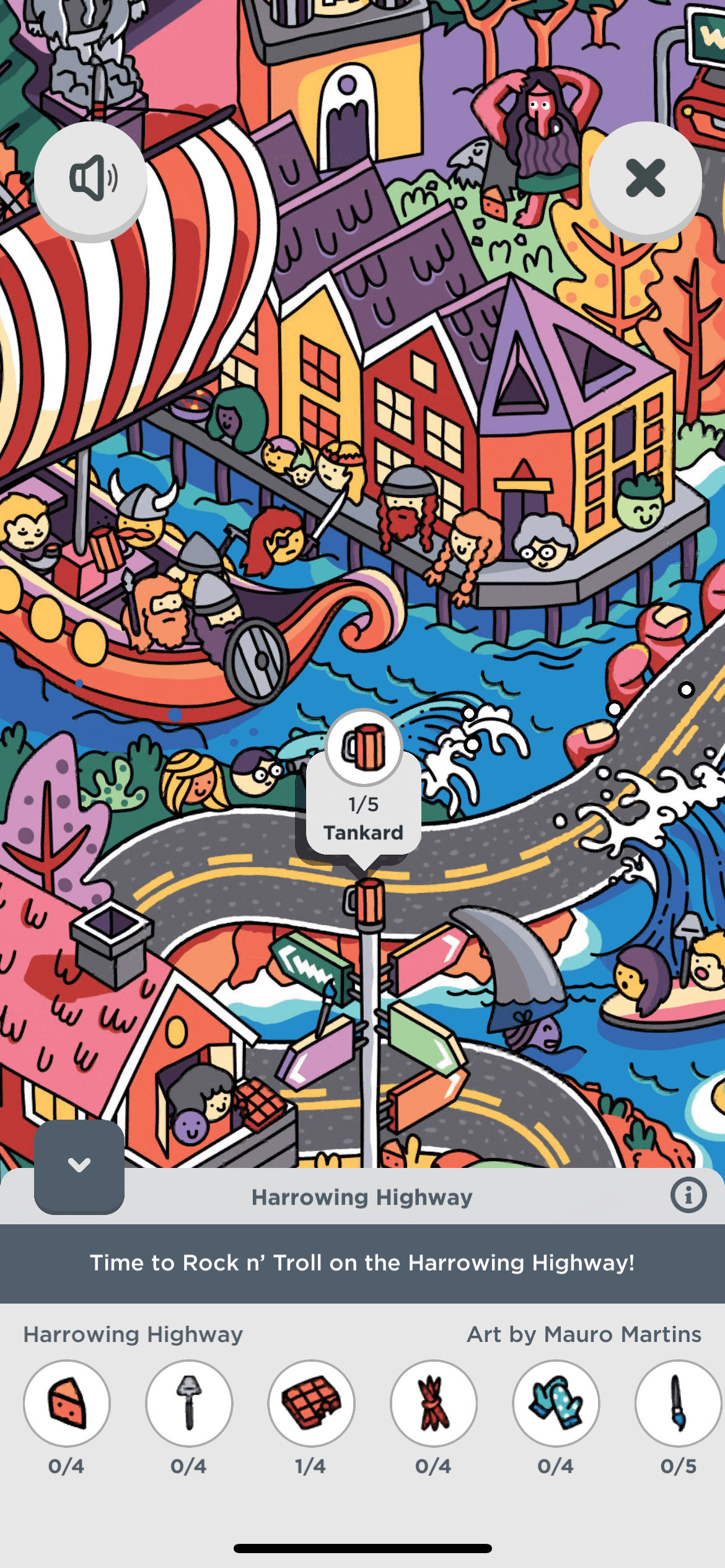Mute the game sound
Image resolution: width=725 pixels, height=1568 pixels.
coord(90,179)
